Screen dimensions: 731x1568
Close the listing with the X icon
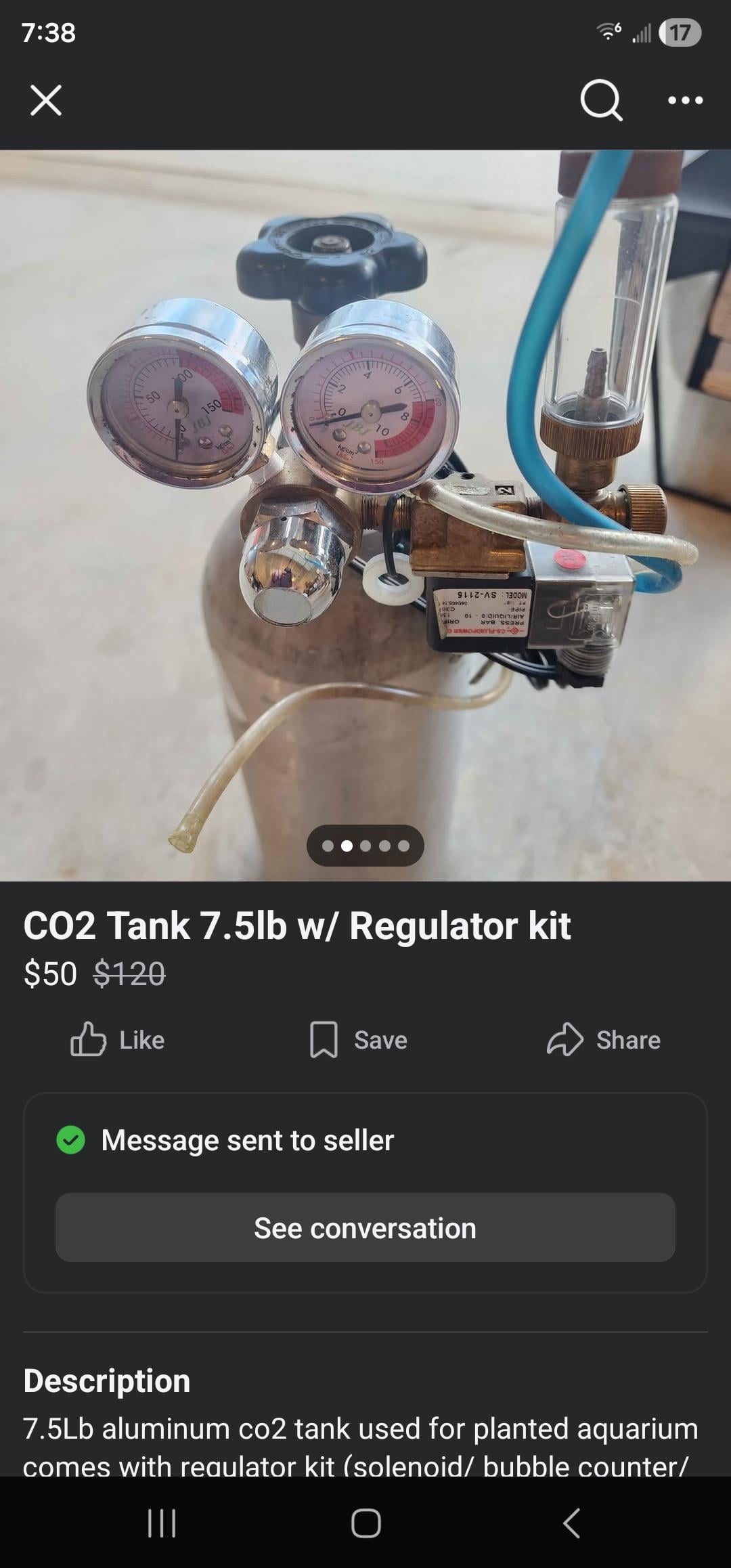[46, 100]
